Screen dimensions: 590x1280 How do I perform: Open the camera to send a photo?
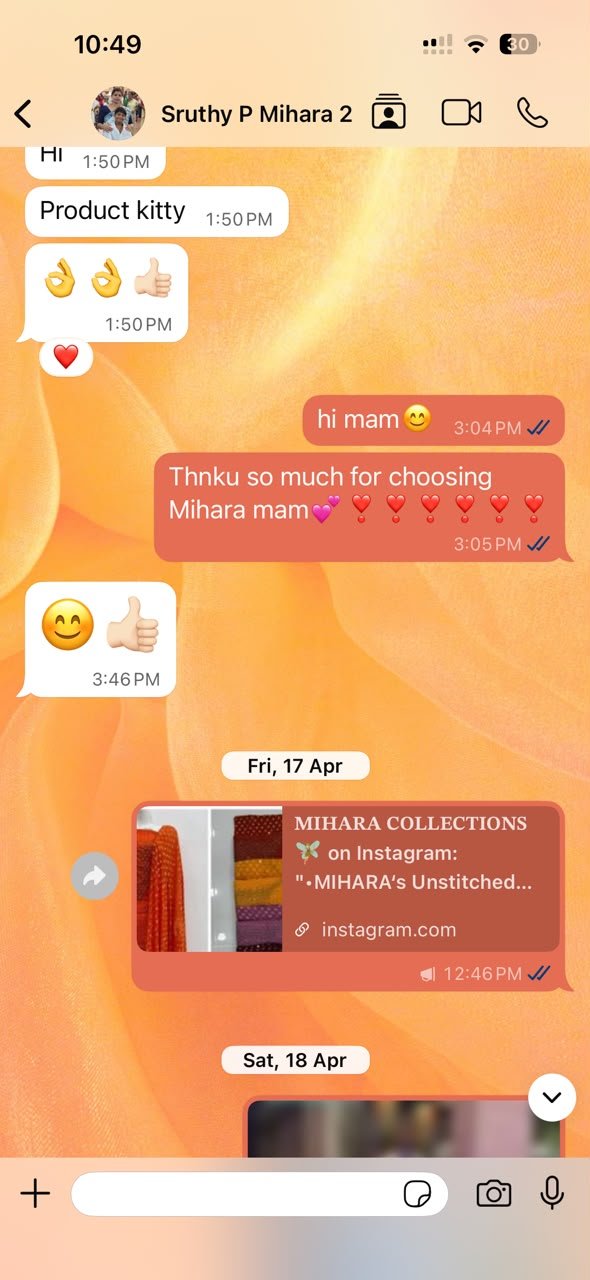(x=493, y=1193)
